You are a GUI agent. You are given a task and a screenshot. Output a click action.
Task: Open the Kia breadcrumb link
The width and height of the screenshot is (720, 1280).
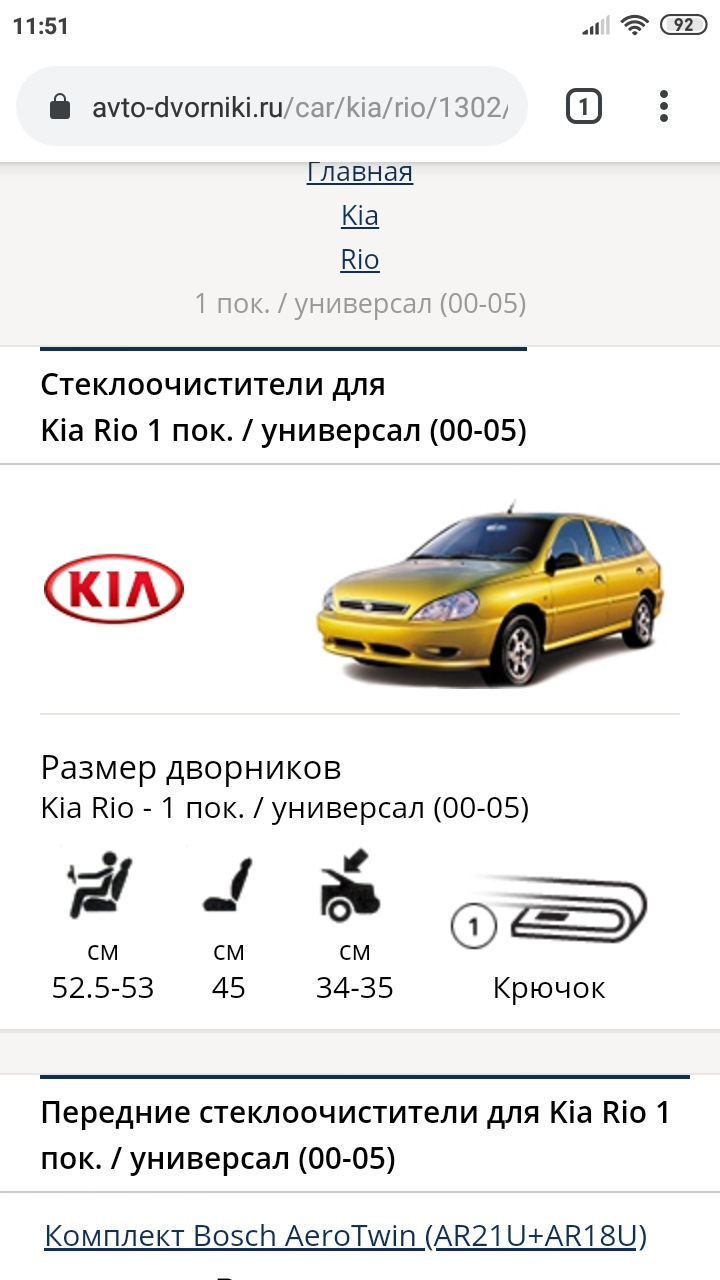pos(360,216)
